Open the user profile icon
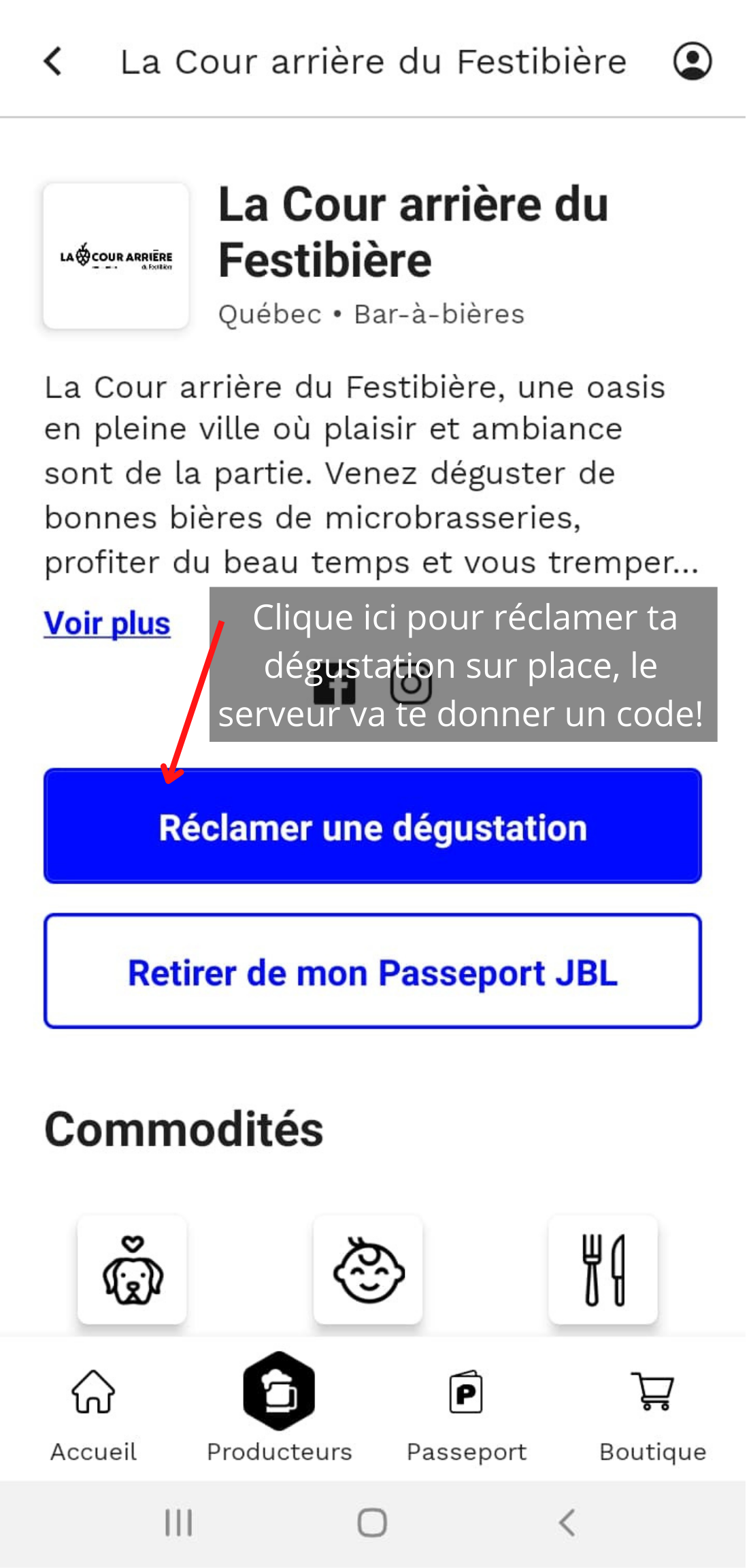This screenshot has width=751, height=1568. (x=692, y=61)
